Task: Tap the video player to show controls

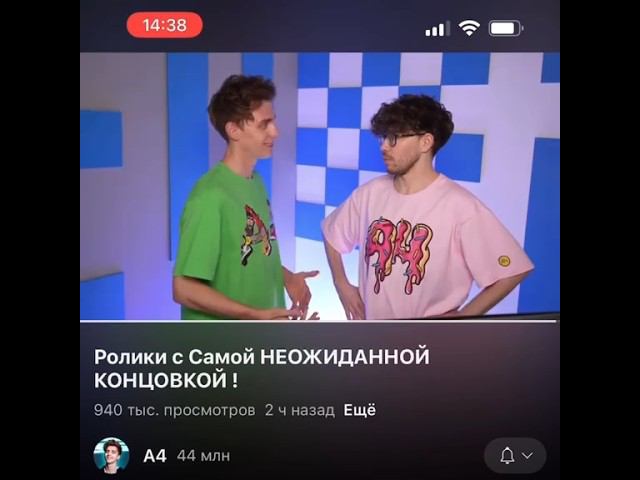Action: pos(320,186)
